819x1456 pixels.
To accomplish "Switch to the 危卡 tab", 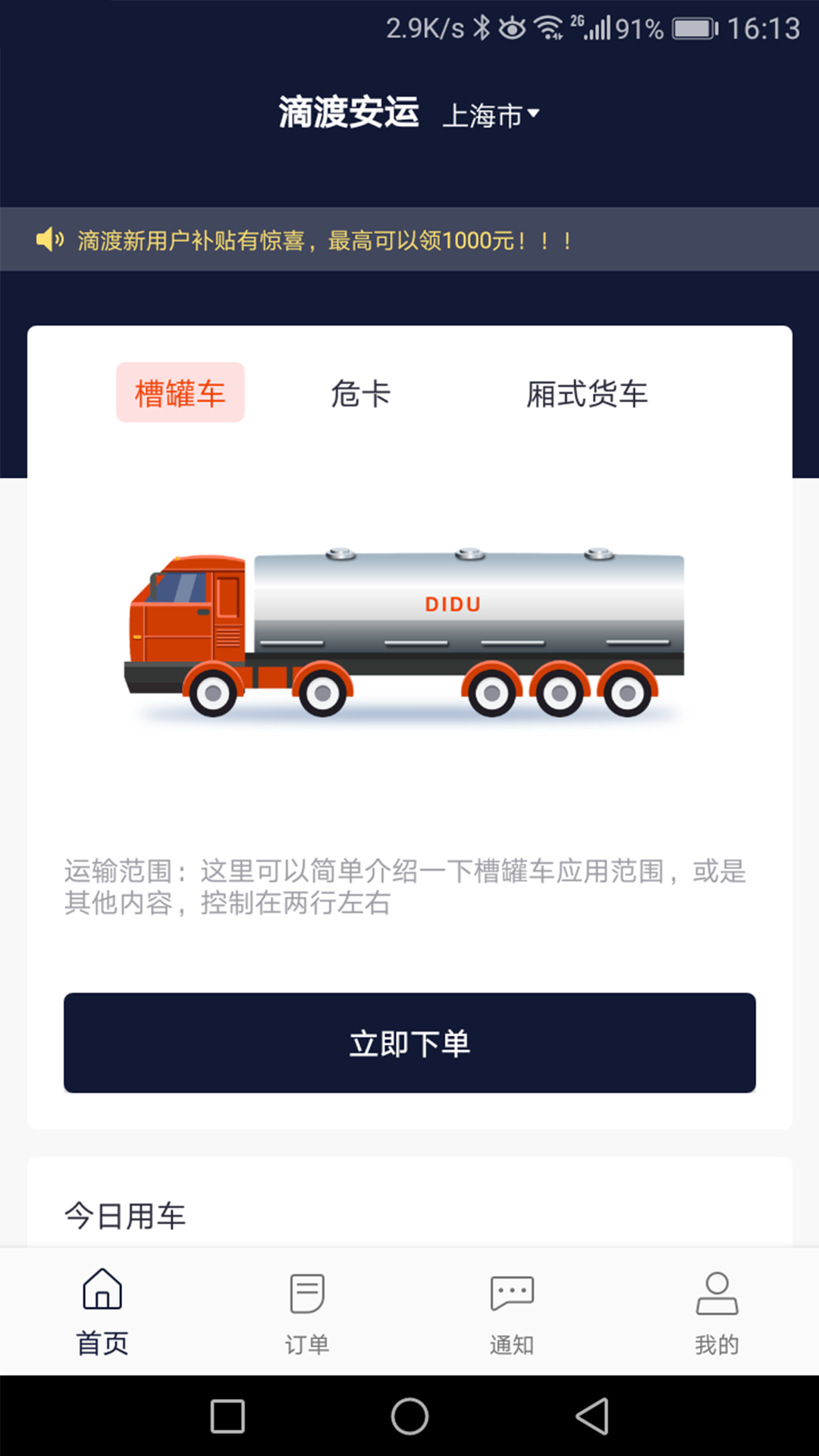I will [360, 394].
